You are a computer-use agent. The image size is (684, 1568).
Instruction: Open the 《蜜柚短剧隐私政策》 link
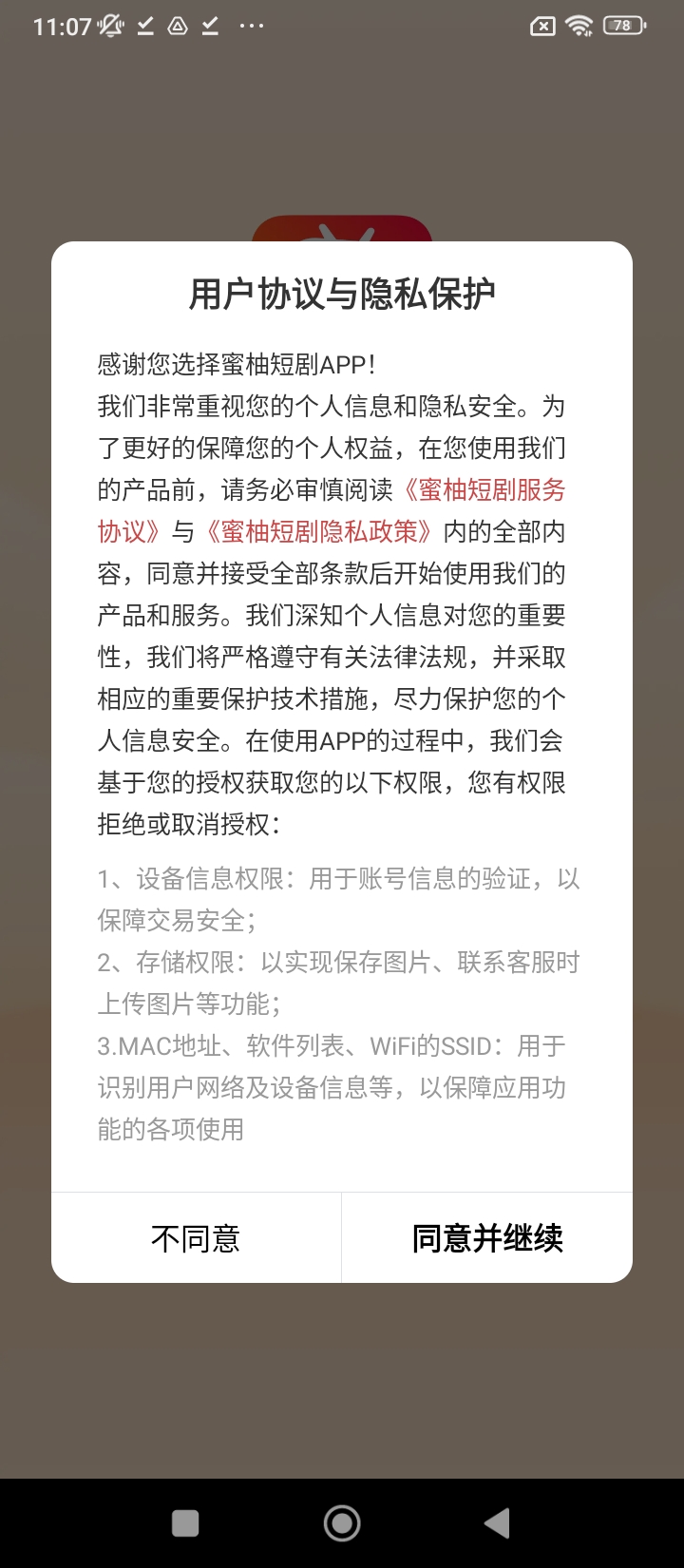click(x=319, y=532)
